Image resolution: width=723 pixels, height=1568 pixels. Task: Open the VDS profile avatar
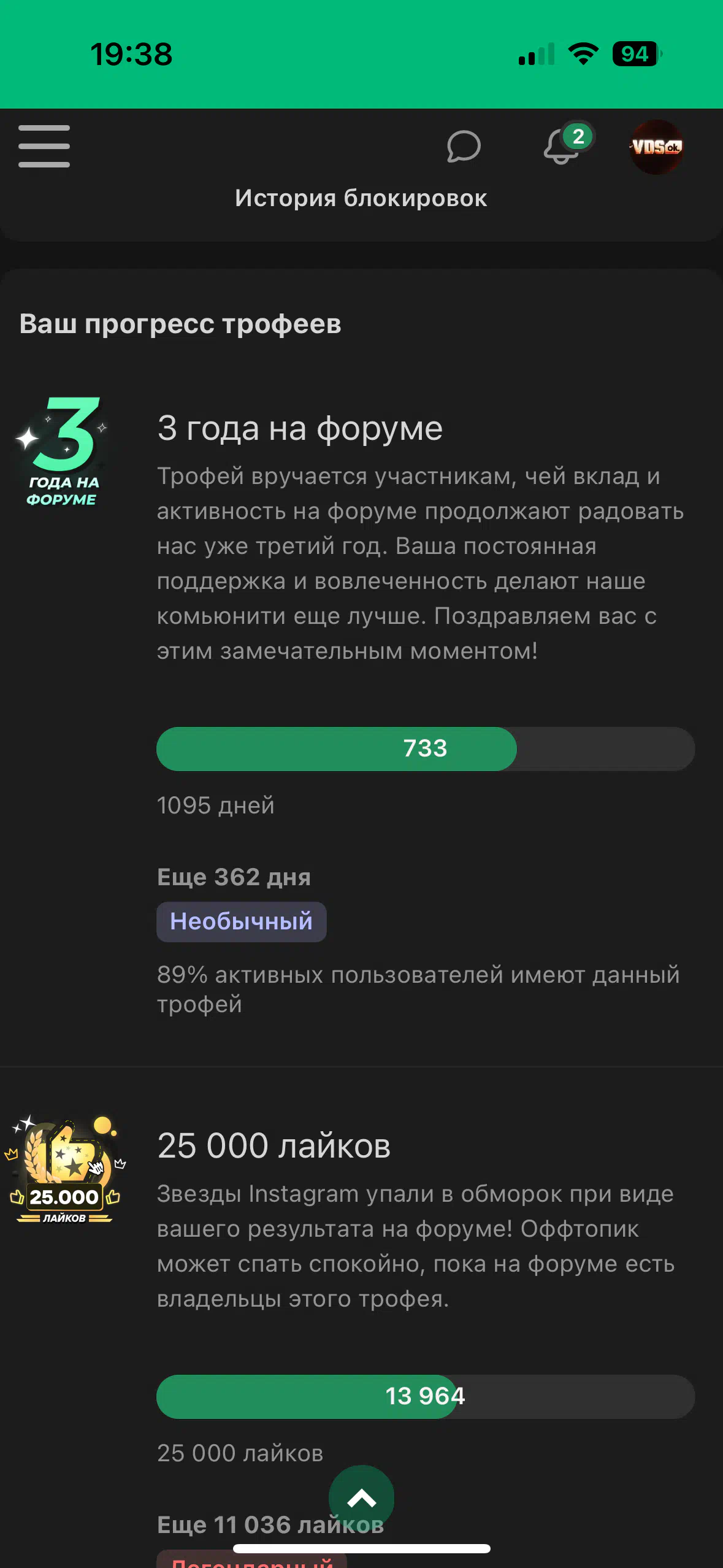pyautogui.click(x=656, y=147)
